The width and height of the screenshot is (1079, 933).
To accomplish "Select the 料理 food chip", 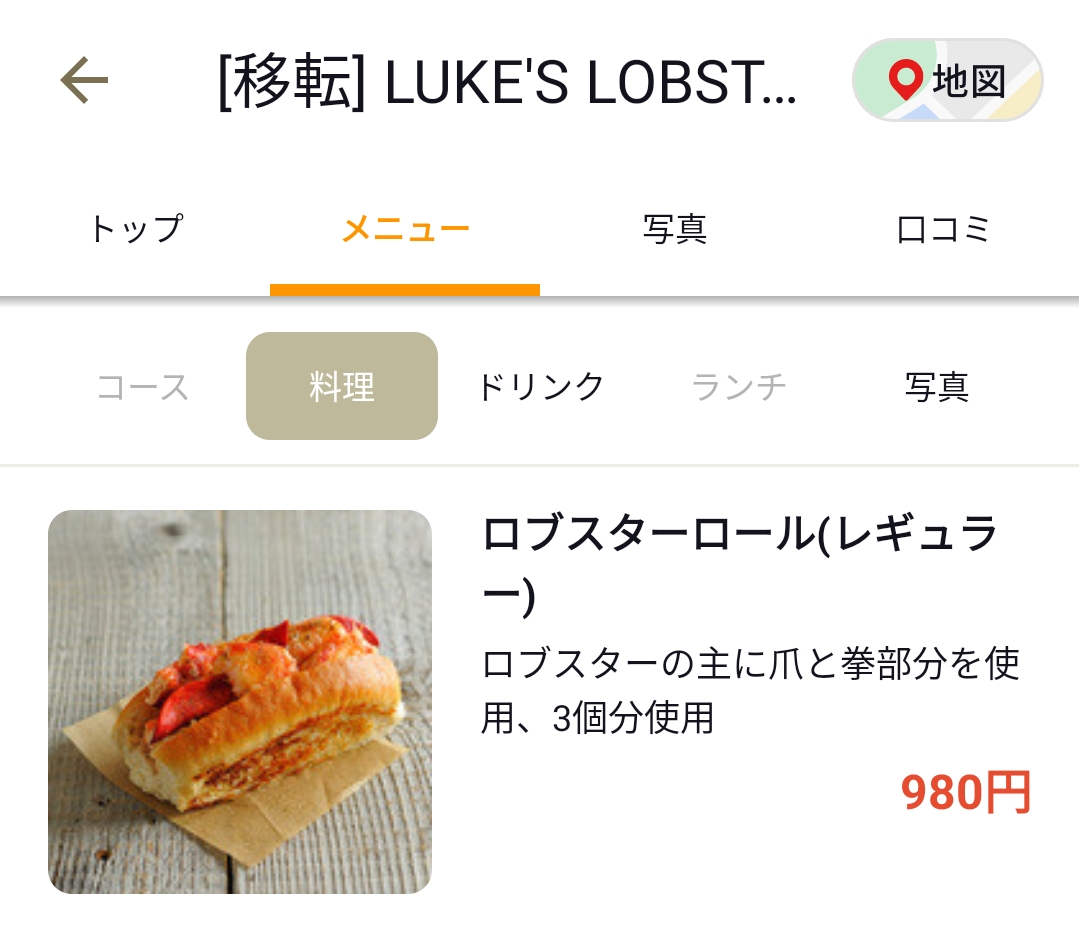I will pyautogui.click(x=342, y=386).
